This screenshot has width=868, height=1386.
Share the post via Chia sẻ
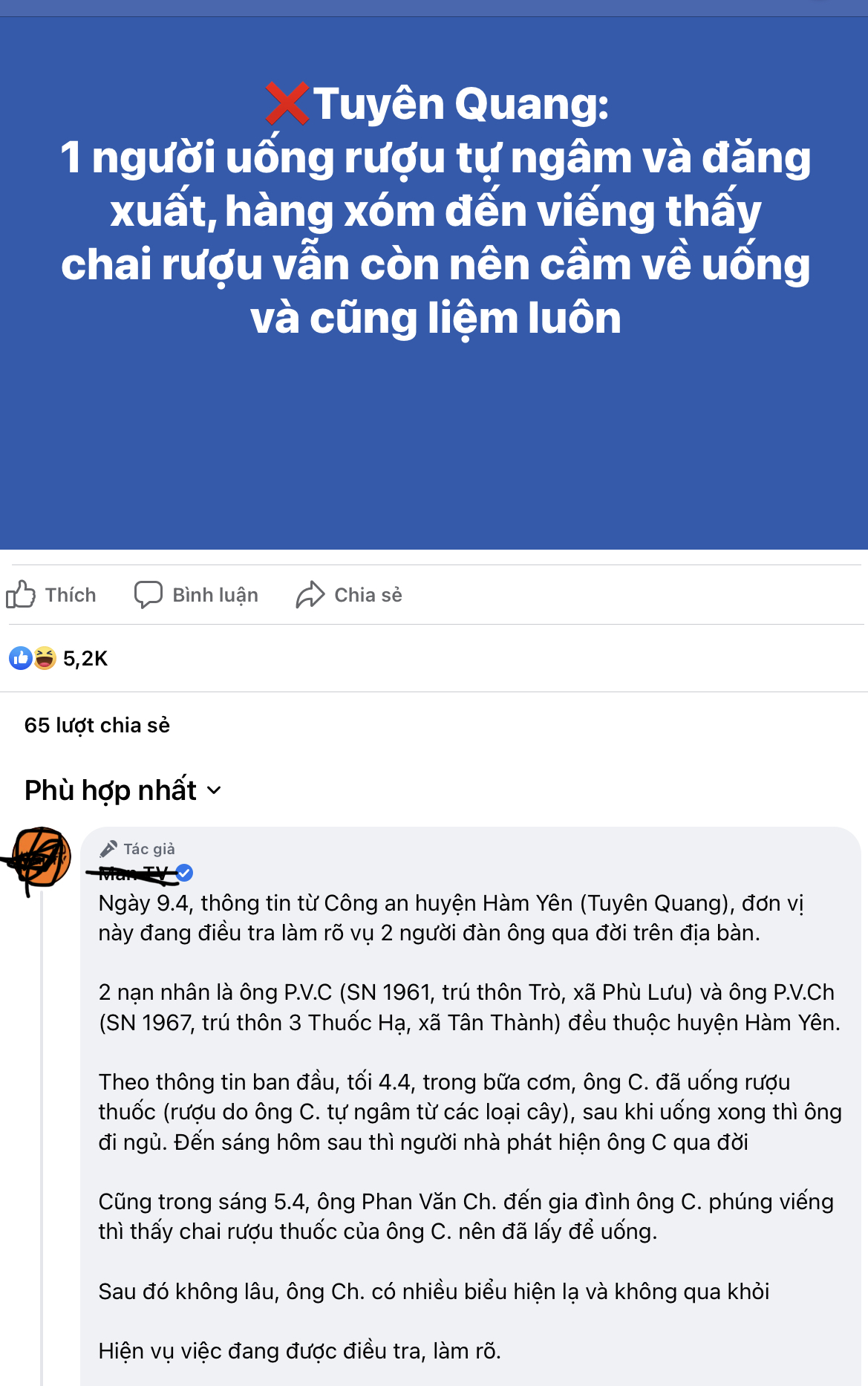click(x=349, y=595)
